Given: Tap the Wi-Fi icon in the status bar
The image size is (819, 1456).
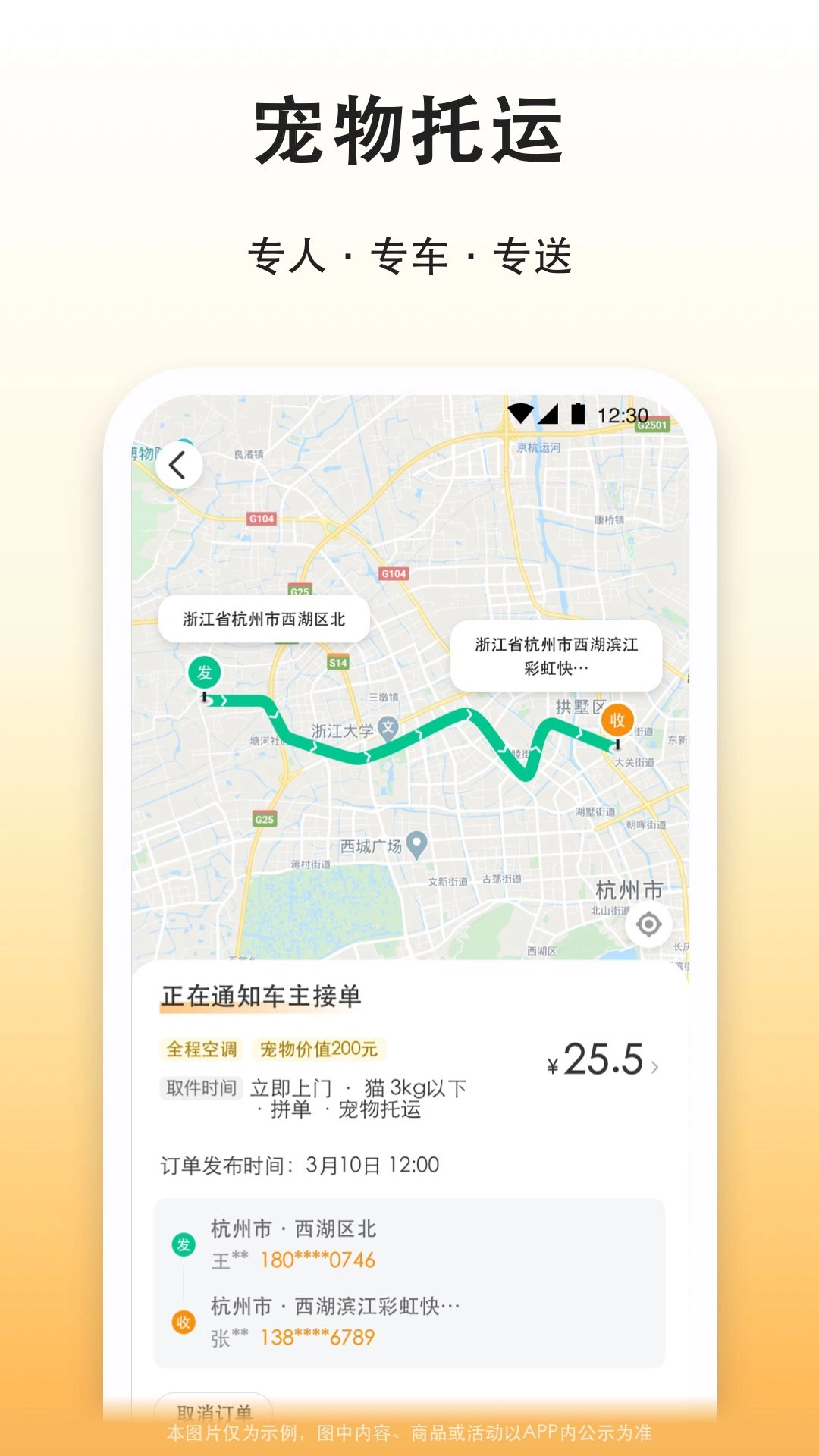Looking at the screenshot, I should coord(521,413).
